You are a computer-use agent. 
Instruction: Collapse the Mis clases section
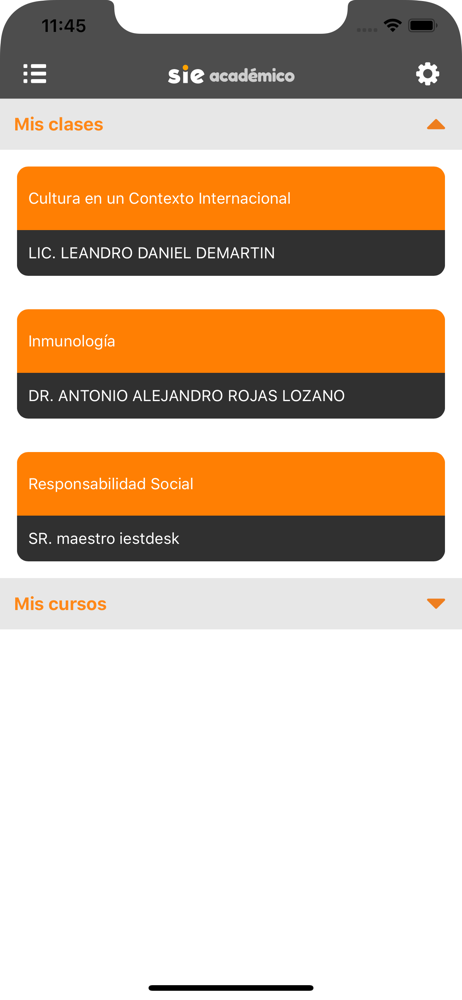point(231,124)
